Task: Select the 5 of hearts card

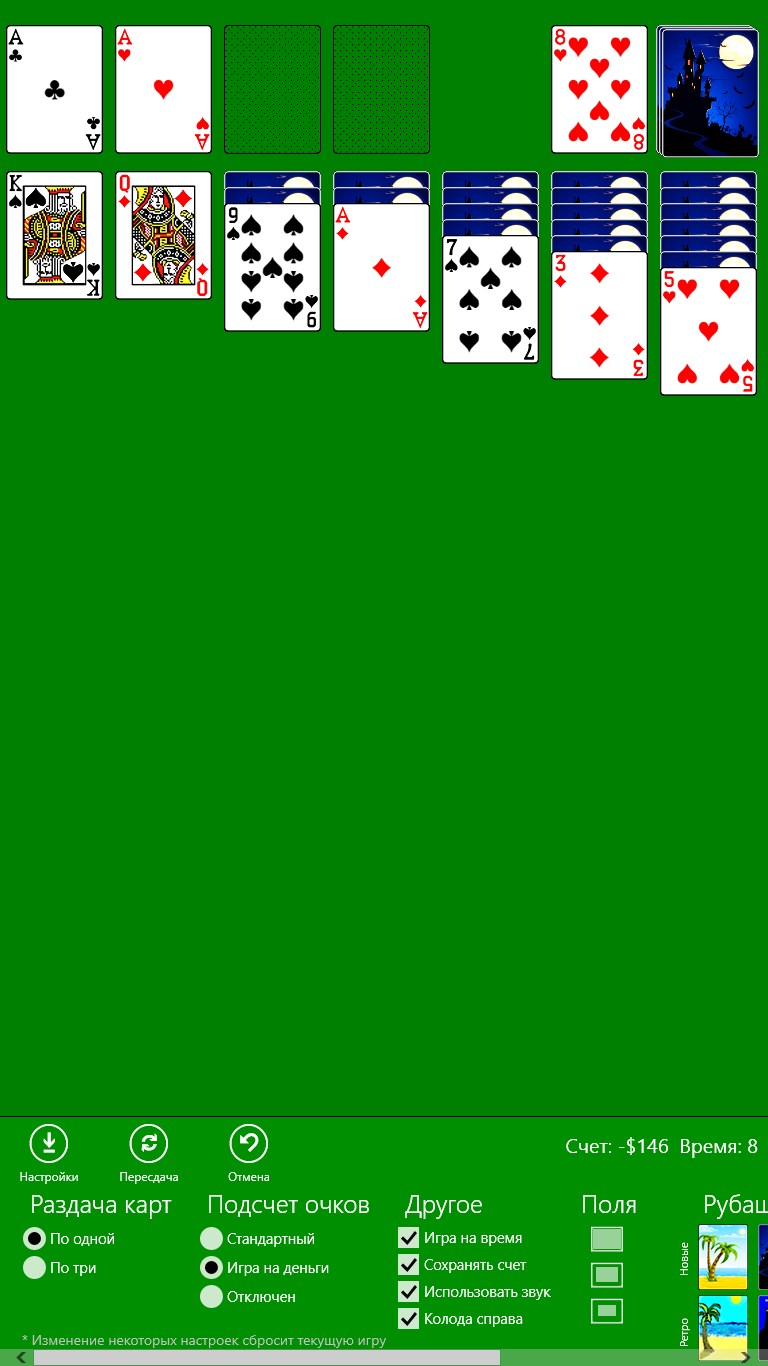Action: [x=708, y=331]
